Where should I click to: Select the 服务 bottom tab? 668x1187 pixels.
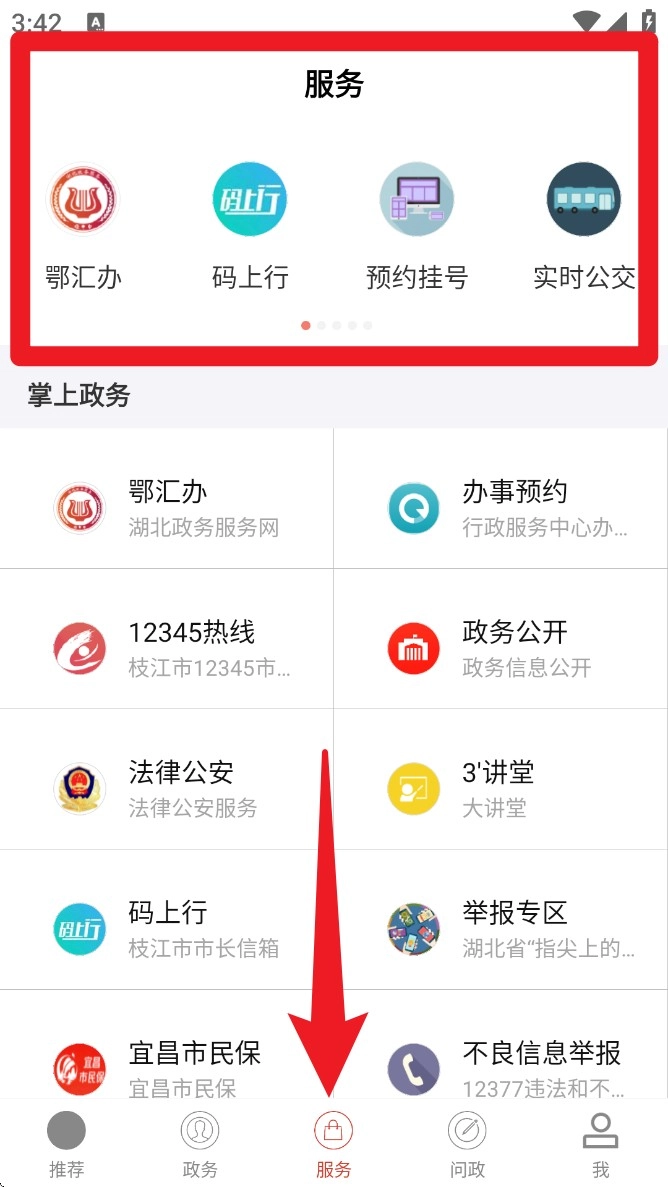point(333,1146)
